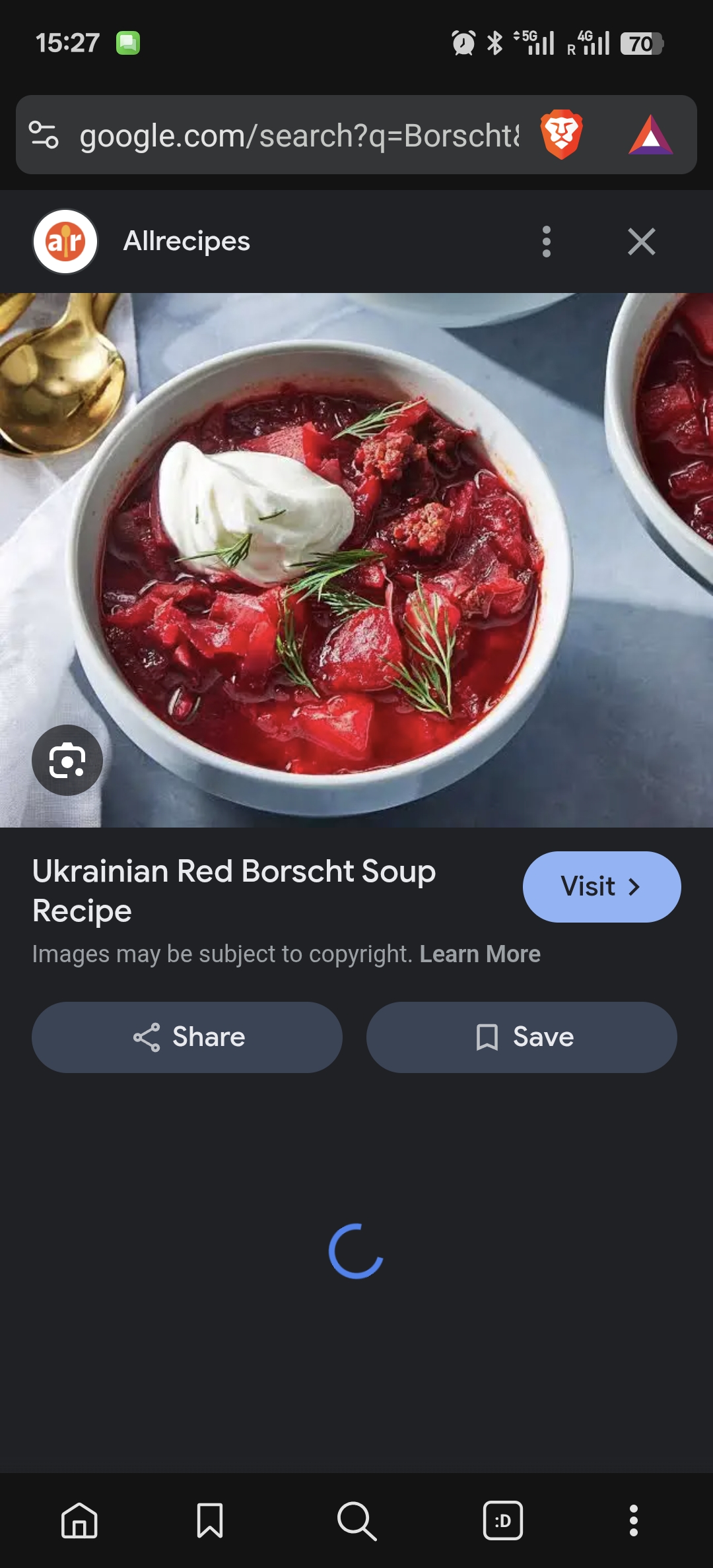Visit the Allrecipes recipe page
The height and width of the screenshot is (1568, 713).
coord(601,886)
